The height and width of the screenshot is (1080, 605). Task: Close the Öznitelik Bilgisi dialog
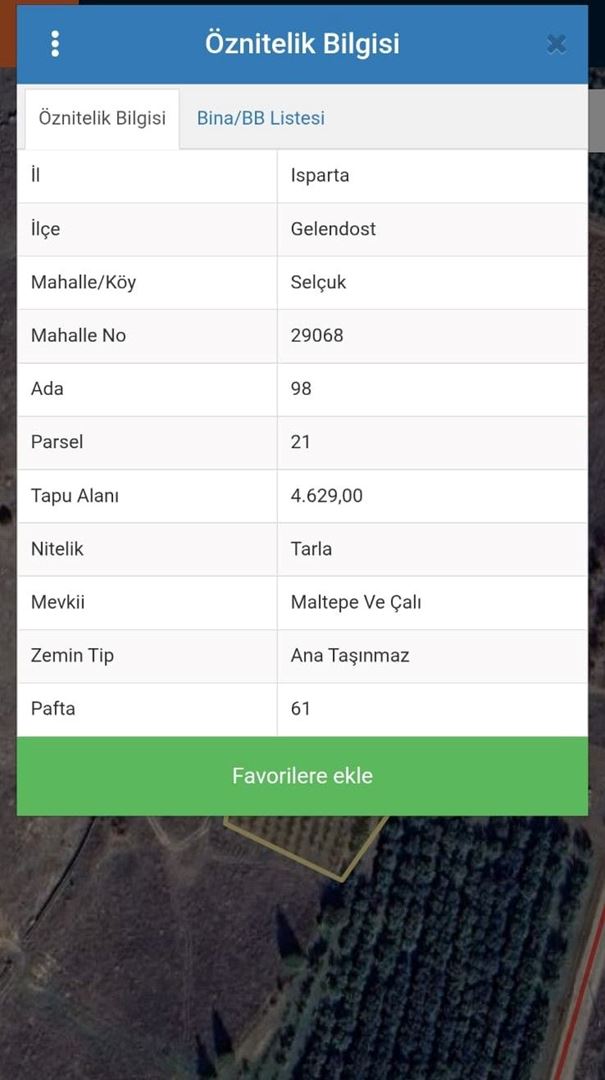point(556,44)
